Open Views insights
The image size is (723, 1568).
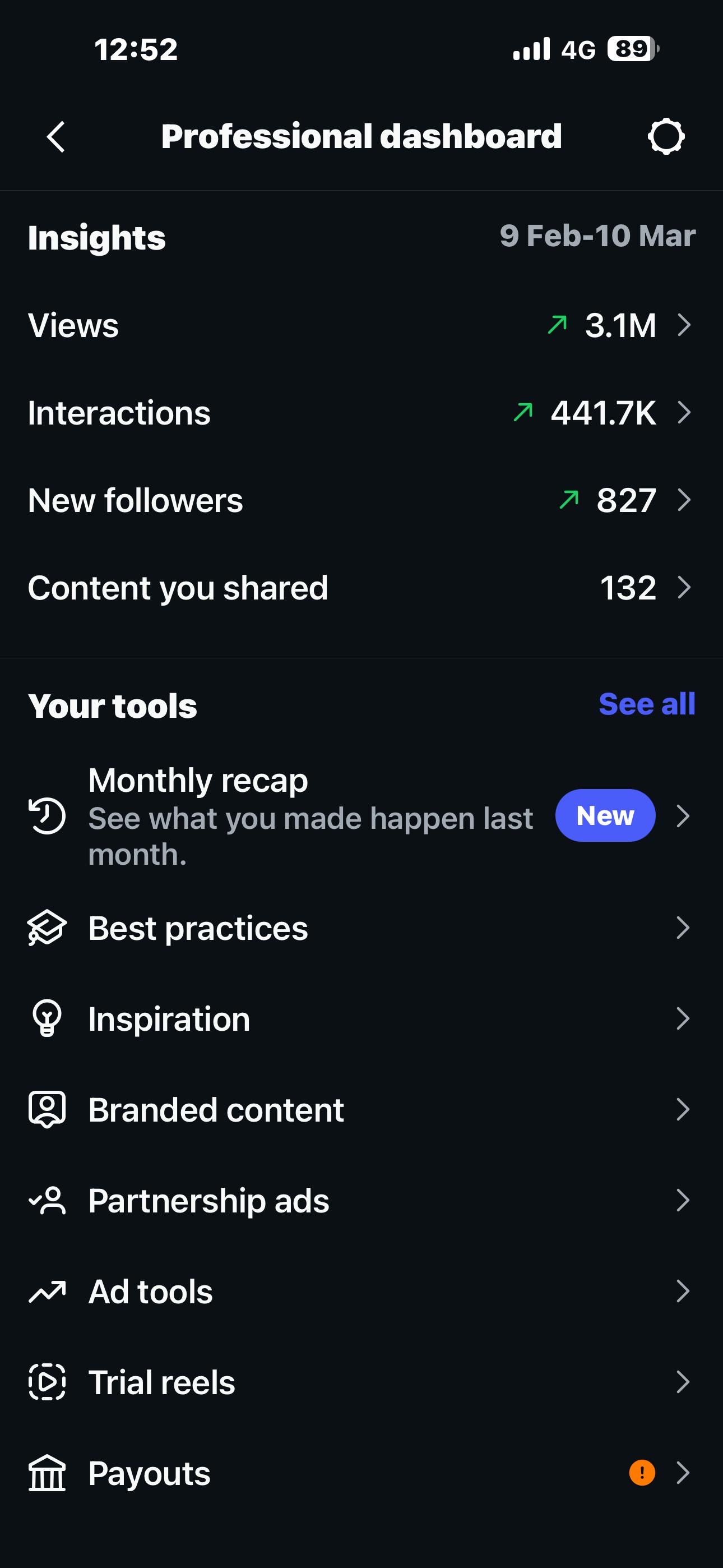pos(361,325)
